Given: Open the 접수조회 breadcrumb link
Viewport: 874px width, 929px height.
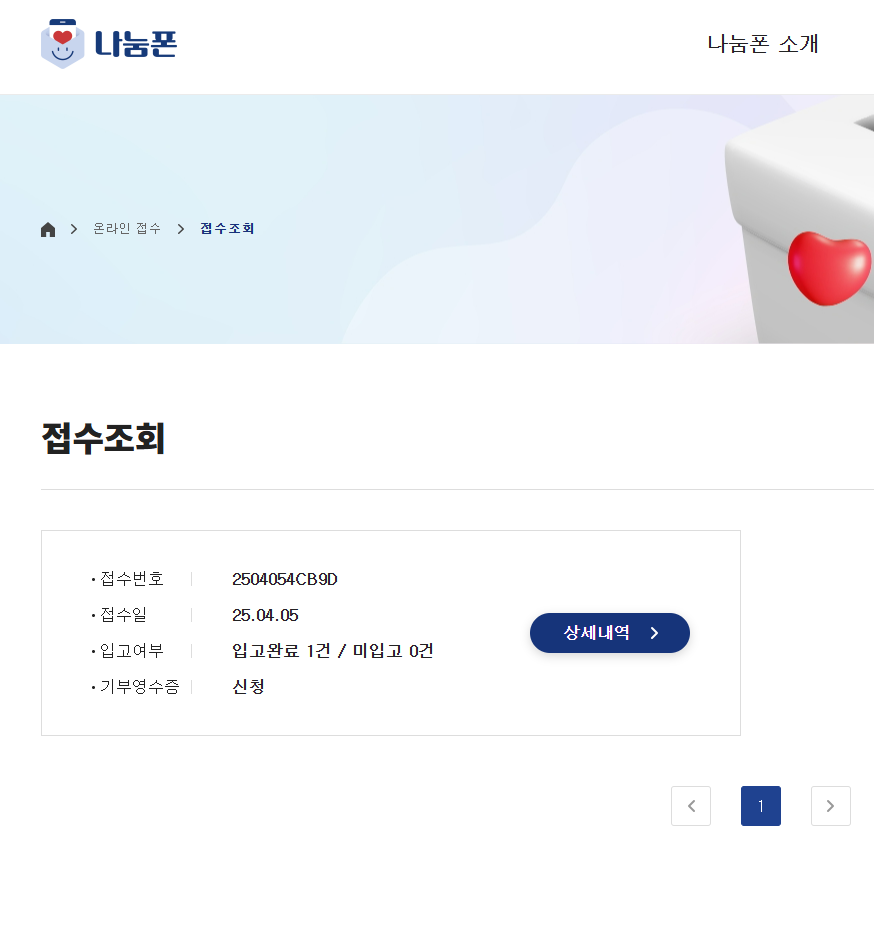Looking at the screenshot, I should (x=227, y=229).
